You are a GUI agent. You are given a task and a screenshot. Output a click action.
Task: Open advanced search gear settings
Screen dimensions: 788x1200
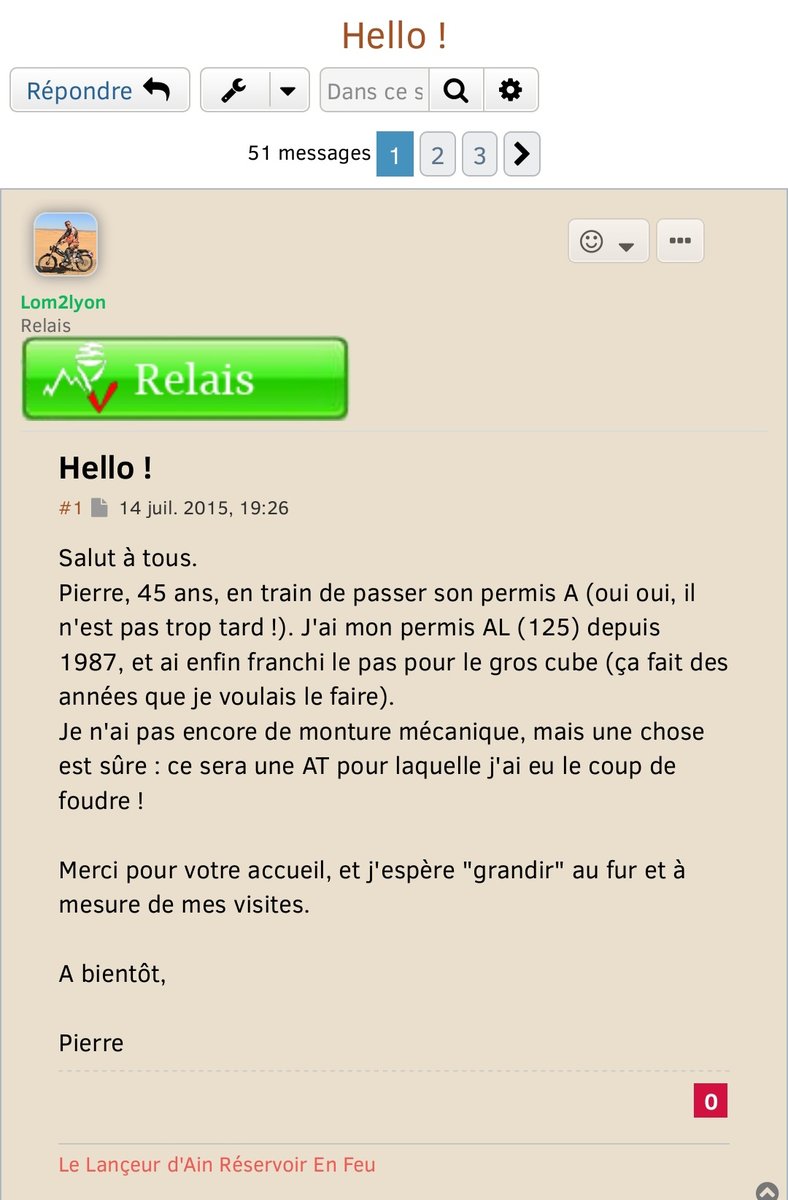coord(510,90)
